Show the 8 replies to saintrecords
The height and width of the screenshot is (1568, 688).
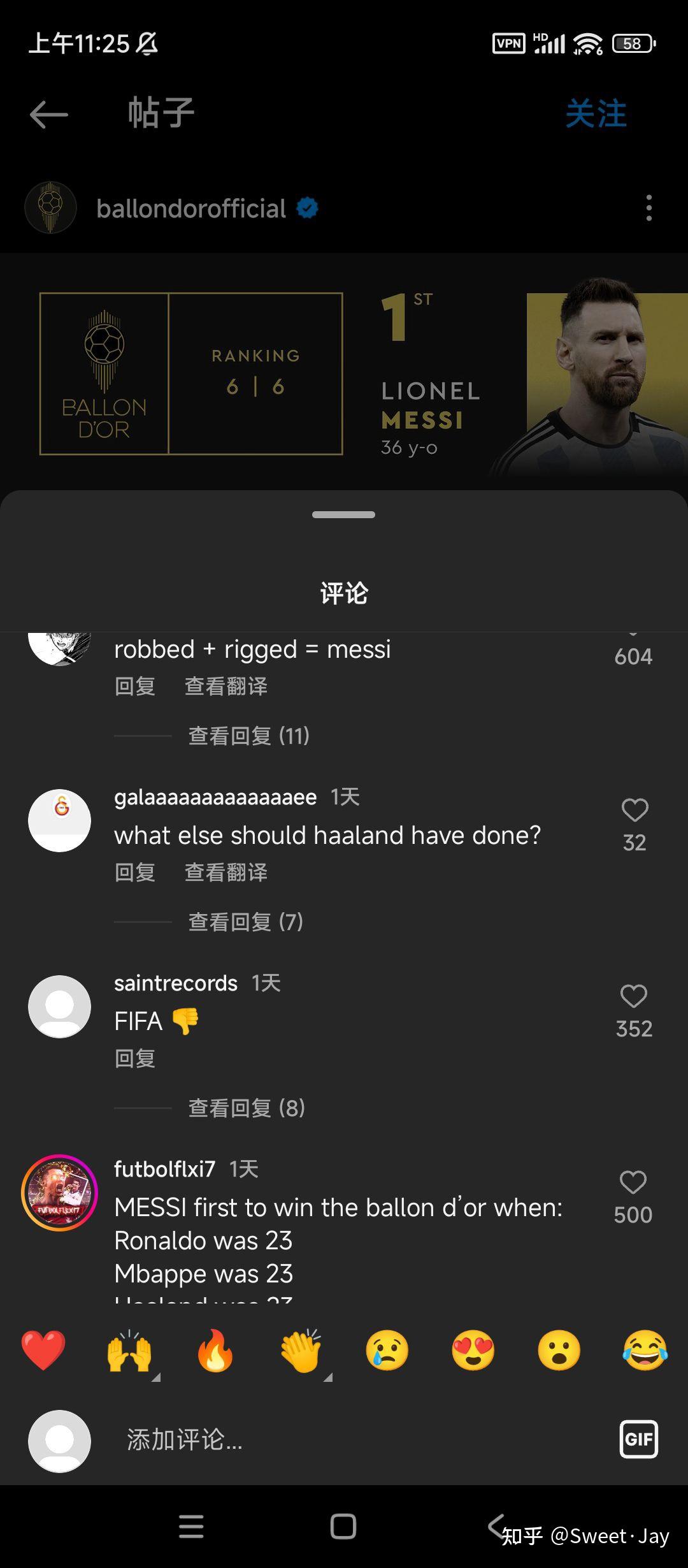[247, 1108]
